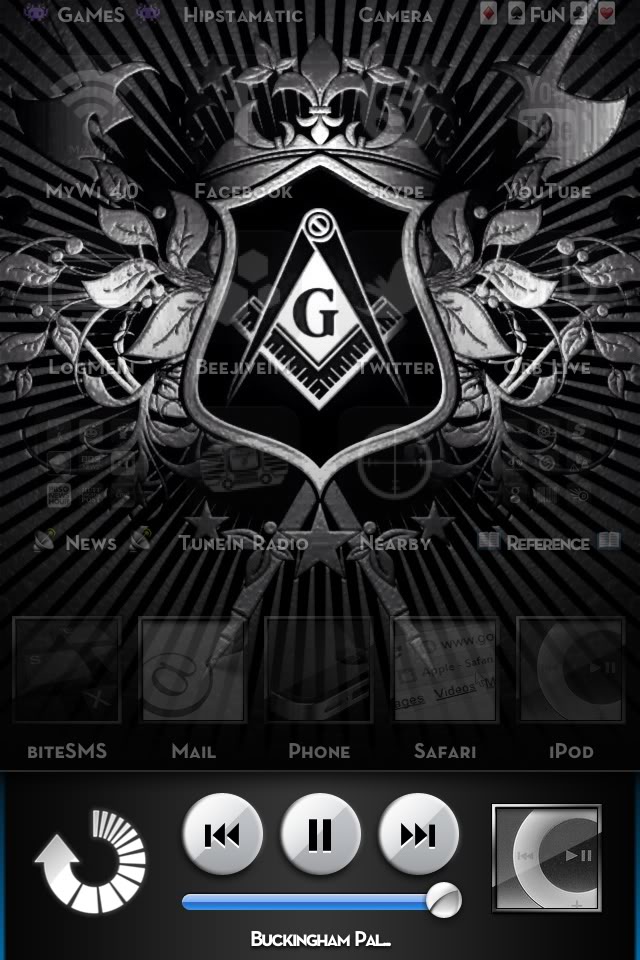Skip to the next track
Image resolution: width=640 pixels, height=960 pixels.
tap(418, 834)
